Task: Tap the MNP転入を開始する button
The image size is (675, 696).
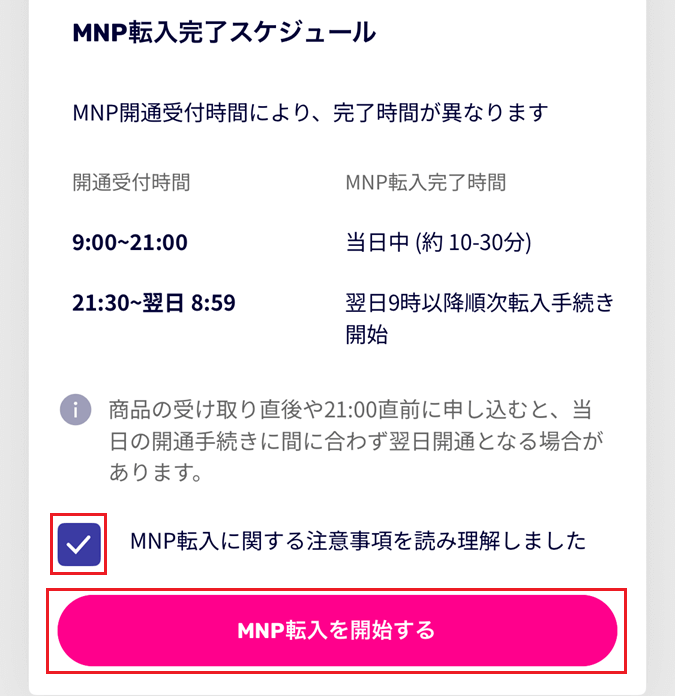Action: tap(337, 631)
